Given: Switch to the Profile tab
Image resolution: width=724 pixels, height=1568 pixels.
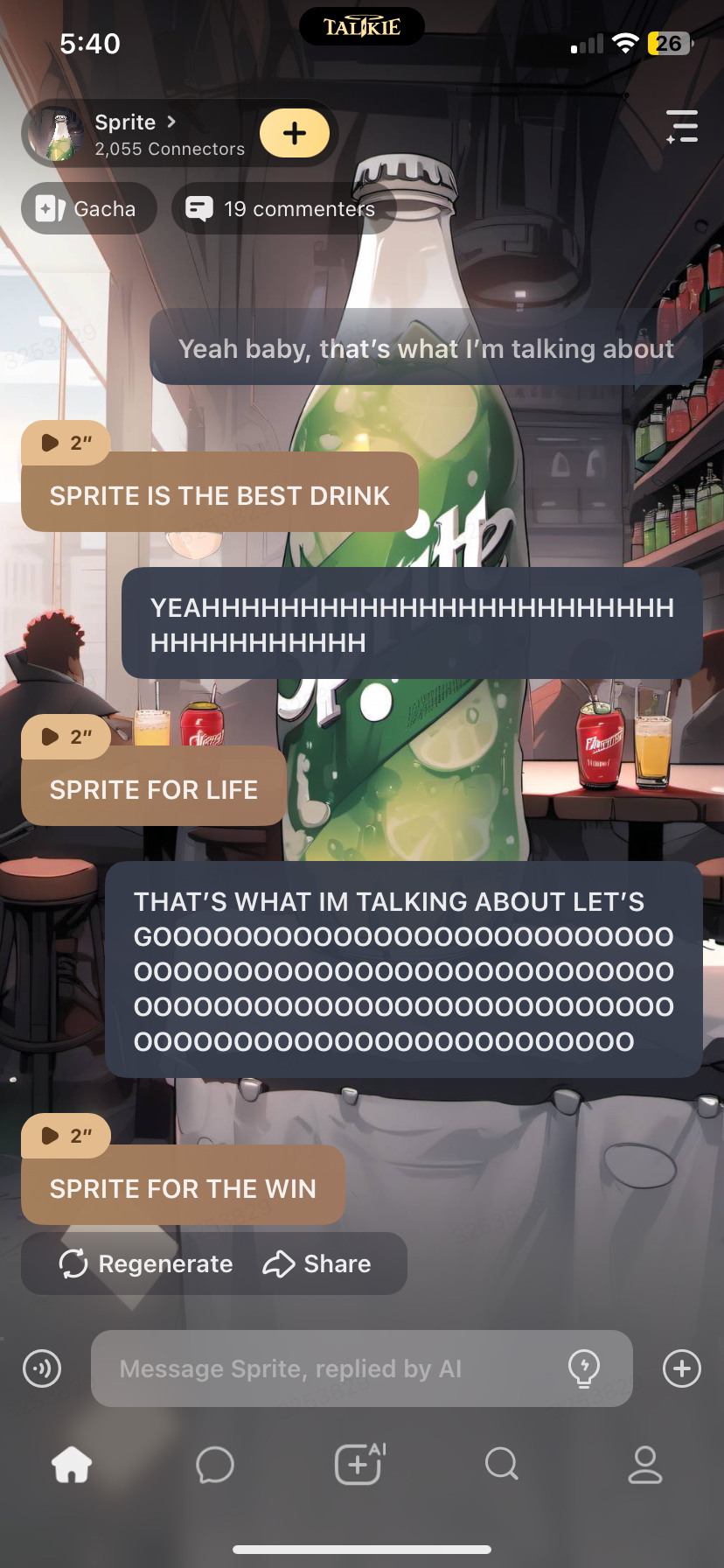Looking at the screenshot, I should (x=645, y=1464).
